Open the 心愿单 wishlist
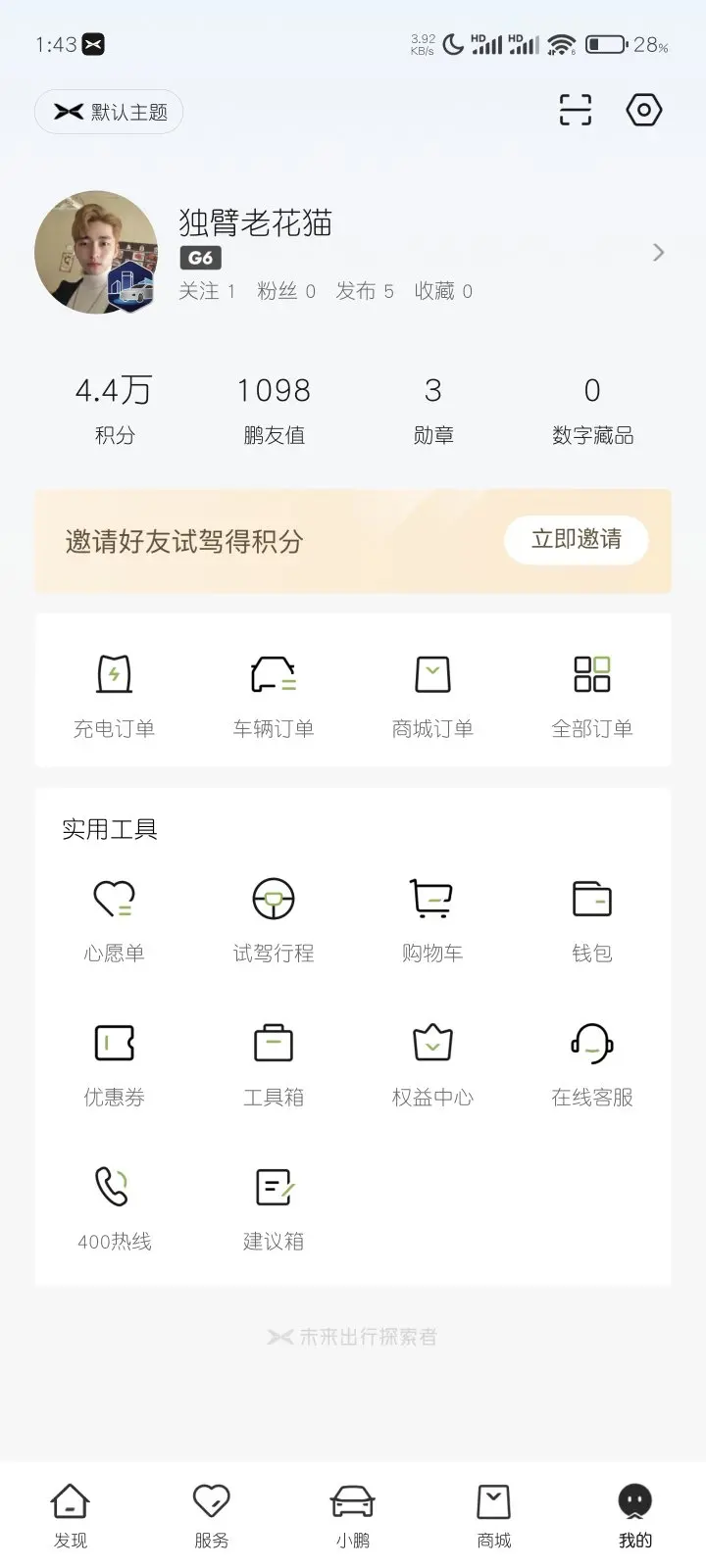 [x=114, y=916]
